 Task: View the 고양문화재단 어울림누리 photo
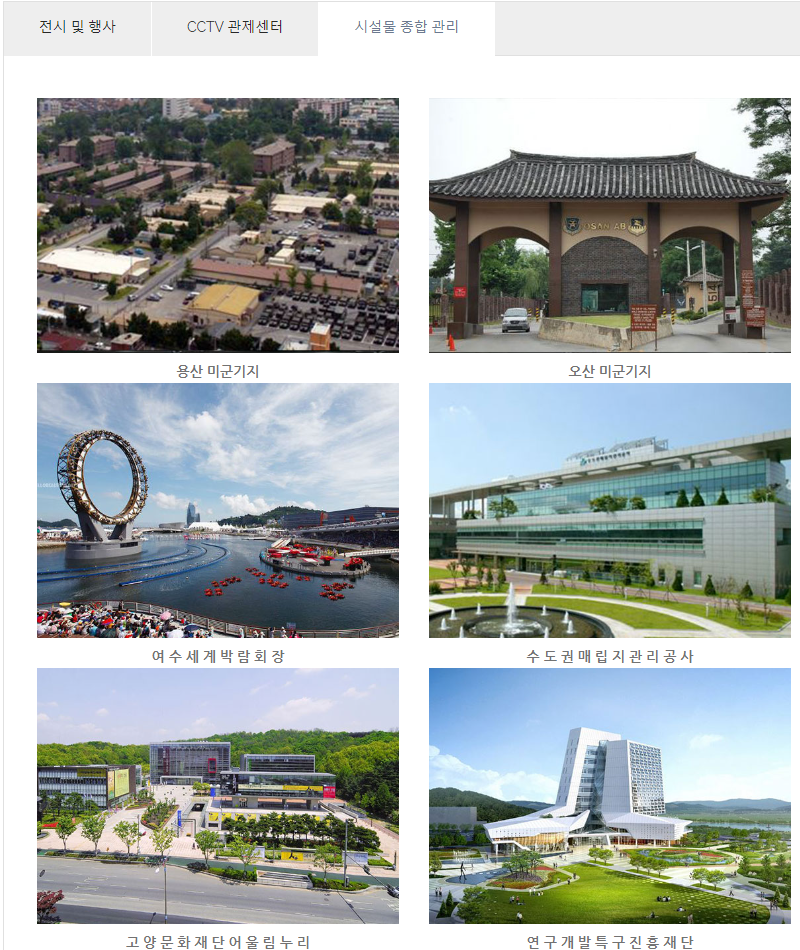coord(218,795)
